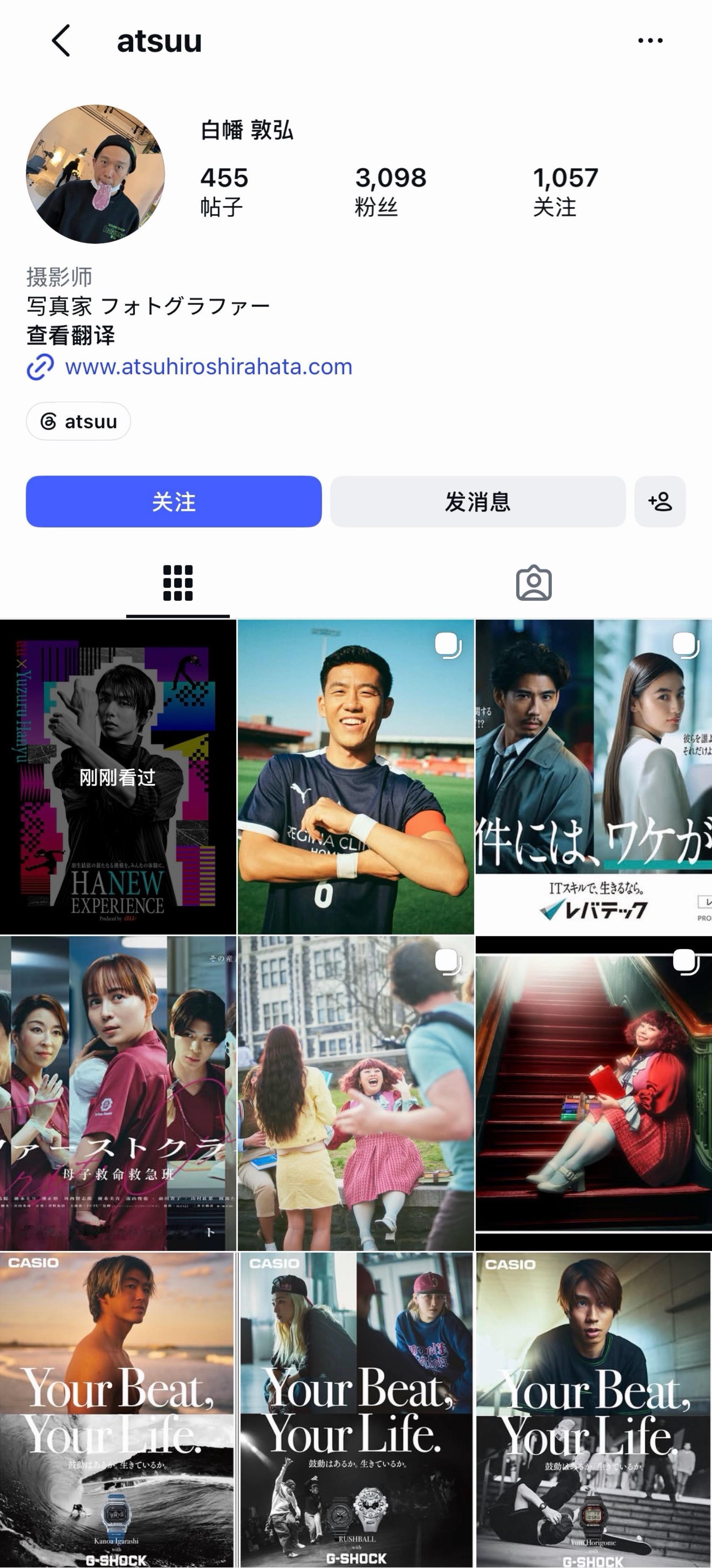The image size is (712, 1568).
Task: Follow this account with blue 关注 button
Action: [x=174, y=501]
